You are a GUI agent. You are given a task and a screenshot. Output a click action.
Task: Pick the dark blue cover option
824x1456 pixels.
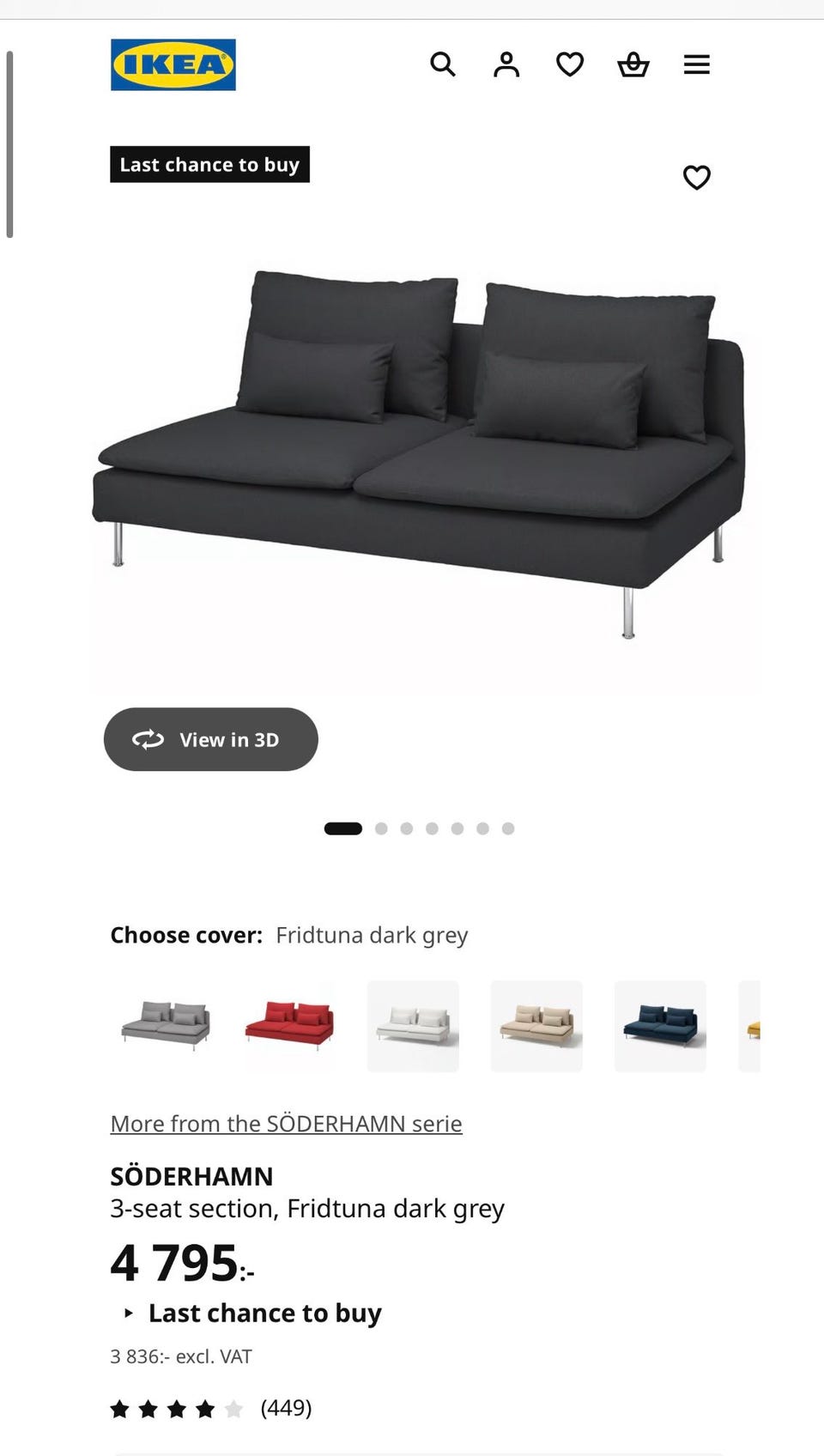pyautogui.click(x=660, y=1026)
